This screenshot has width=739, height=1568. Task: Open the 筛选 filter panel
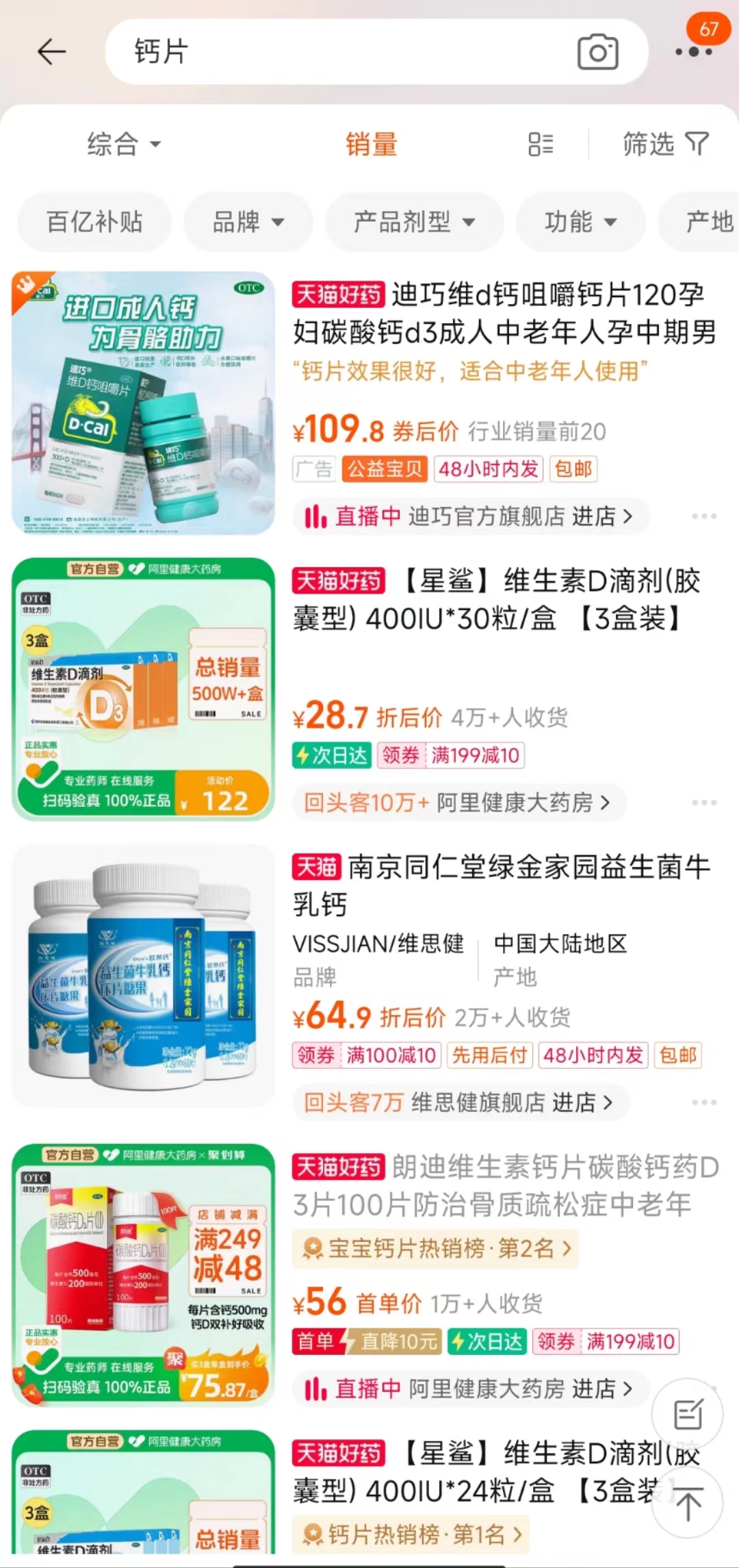[664, 144]
